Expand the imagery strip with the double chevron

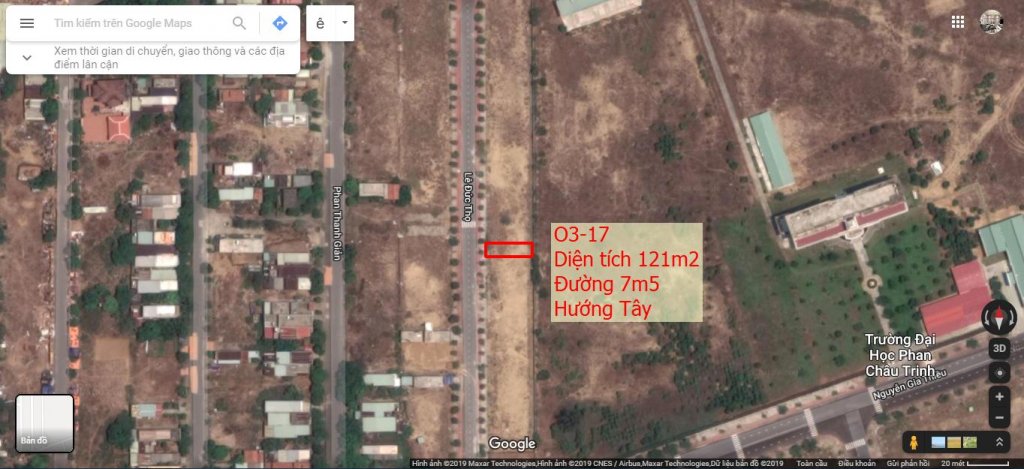pyautogui.click(x=998, y=441)
